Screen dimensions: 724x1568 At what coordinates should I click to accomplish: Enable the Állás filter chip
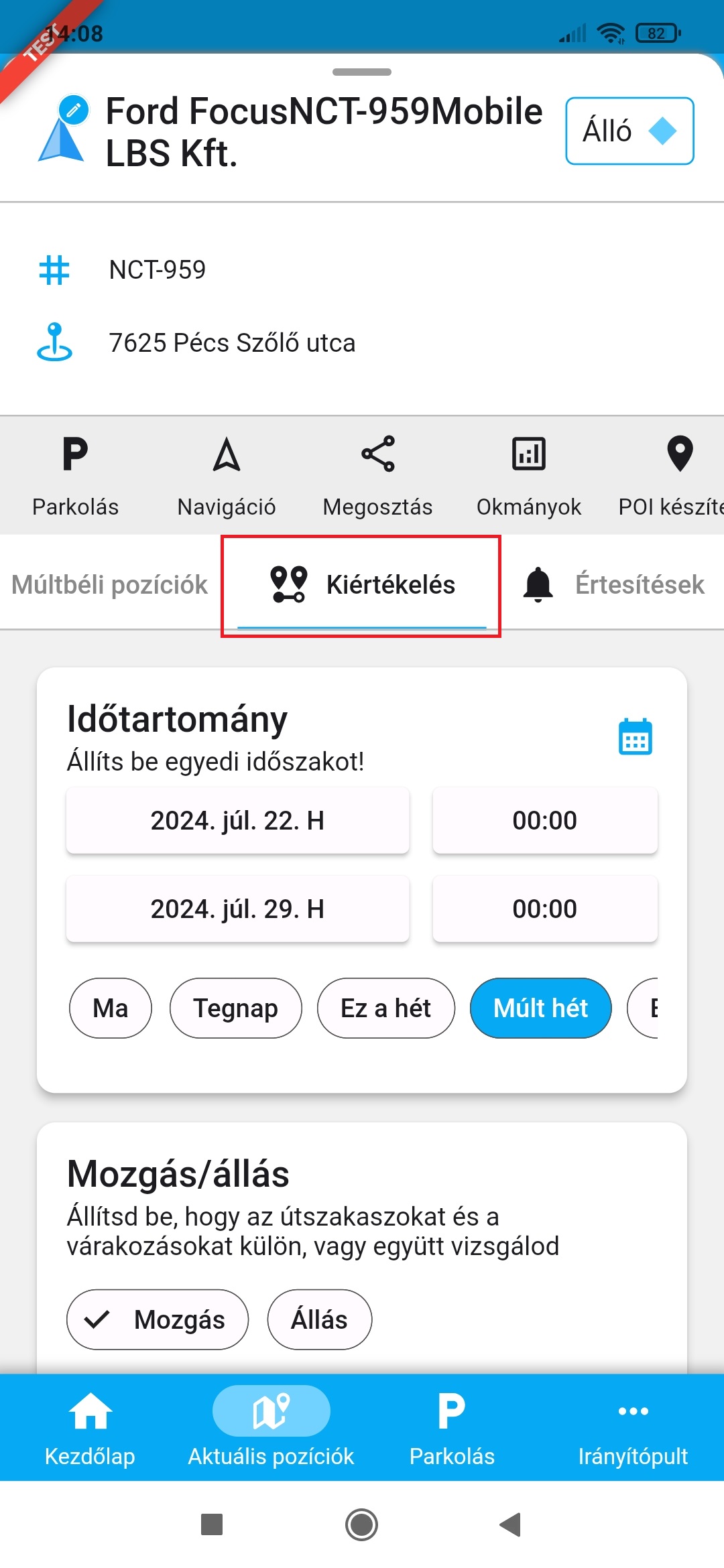click(x=319, y=1319)
